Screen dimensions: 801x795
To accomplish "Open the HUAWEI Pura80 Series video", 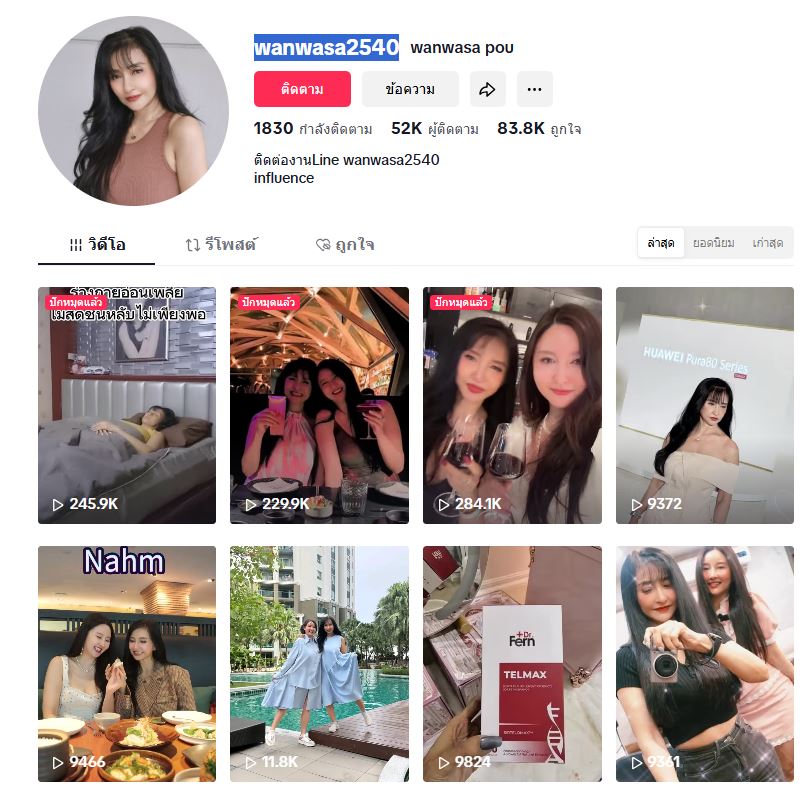I will coord(705,405).
